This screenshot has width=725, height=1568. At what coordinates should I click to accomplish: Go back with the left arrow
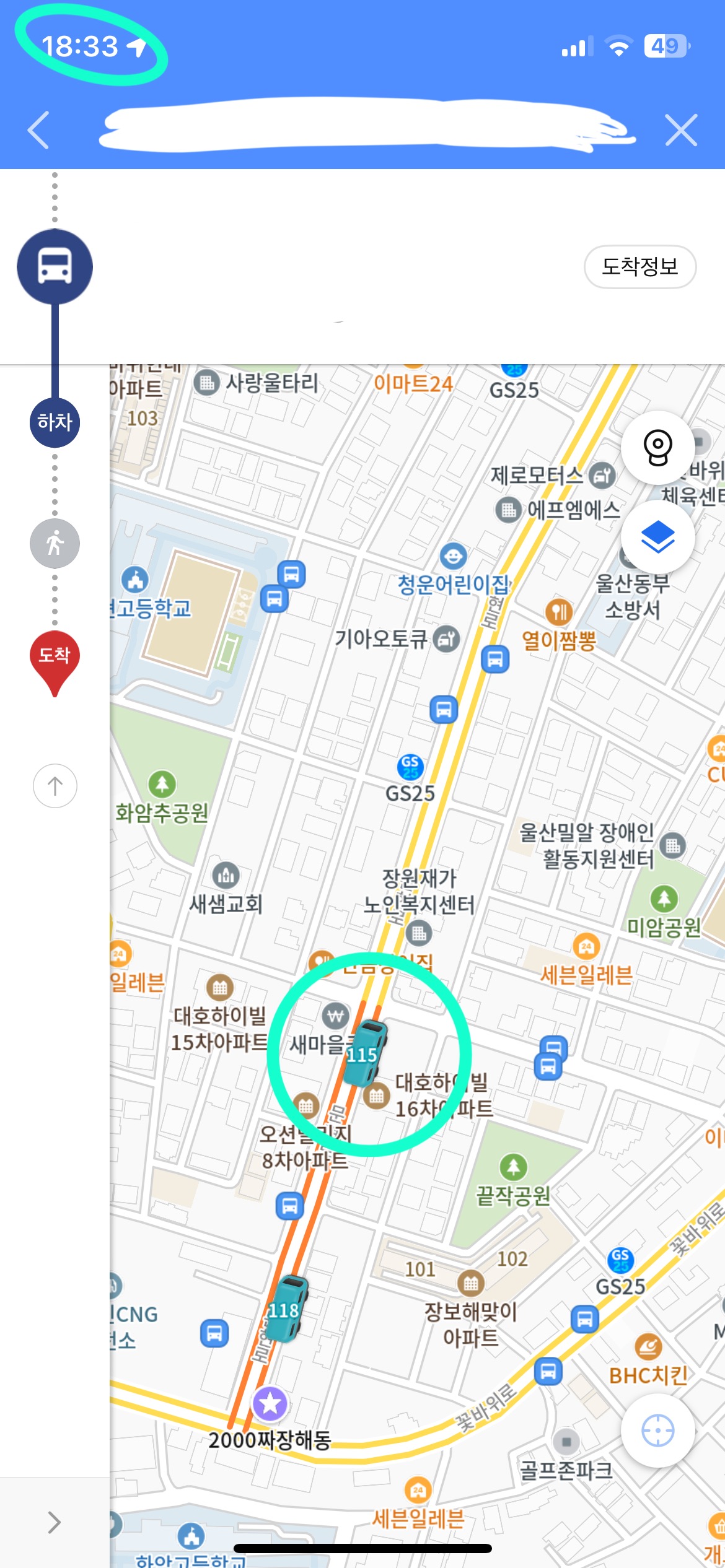point(38,131)
